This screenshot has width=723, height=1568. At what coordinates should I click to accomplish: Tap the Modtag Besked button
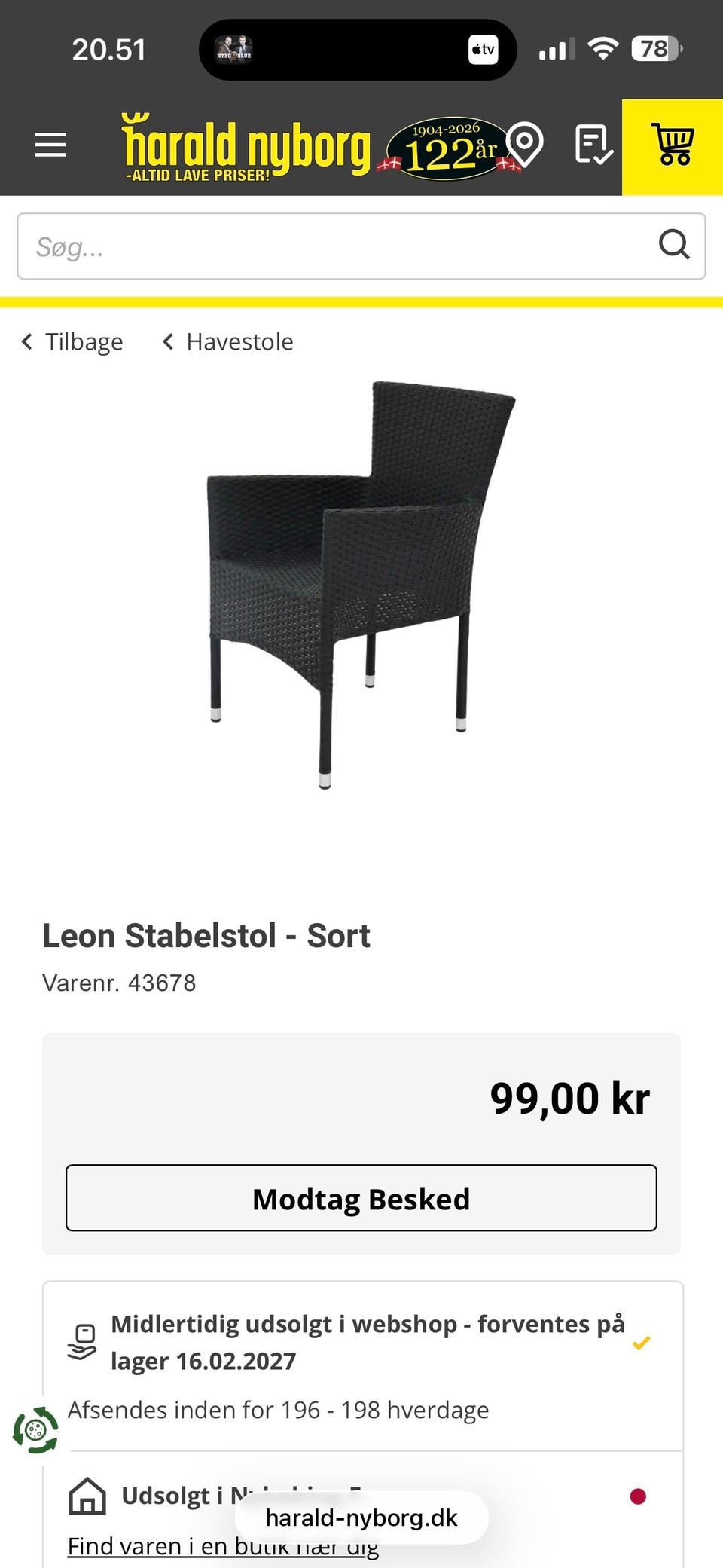pyautogui.click(x=361, y=1199)
